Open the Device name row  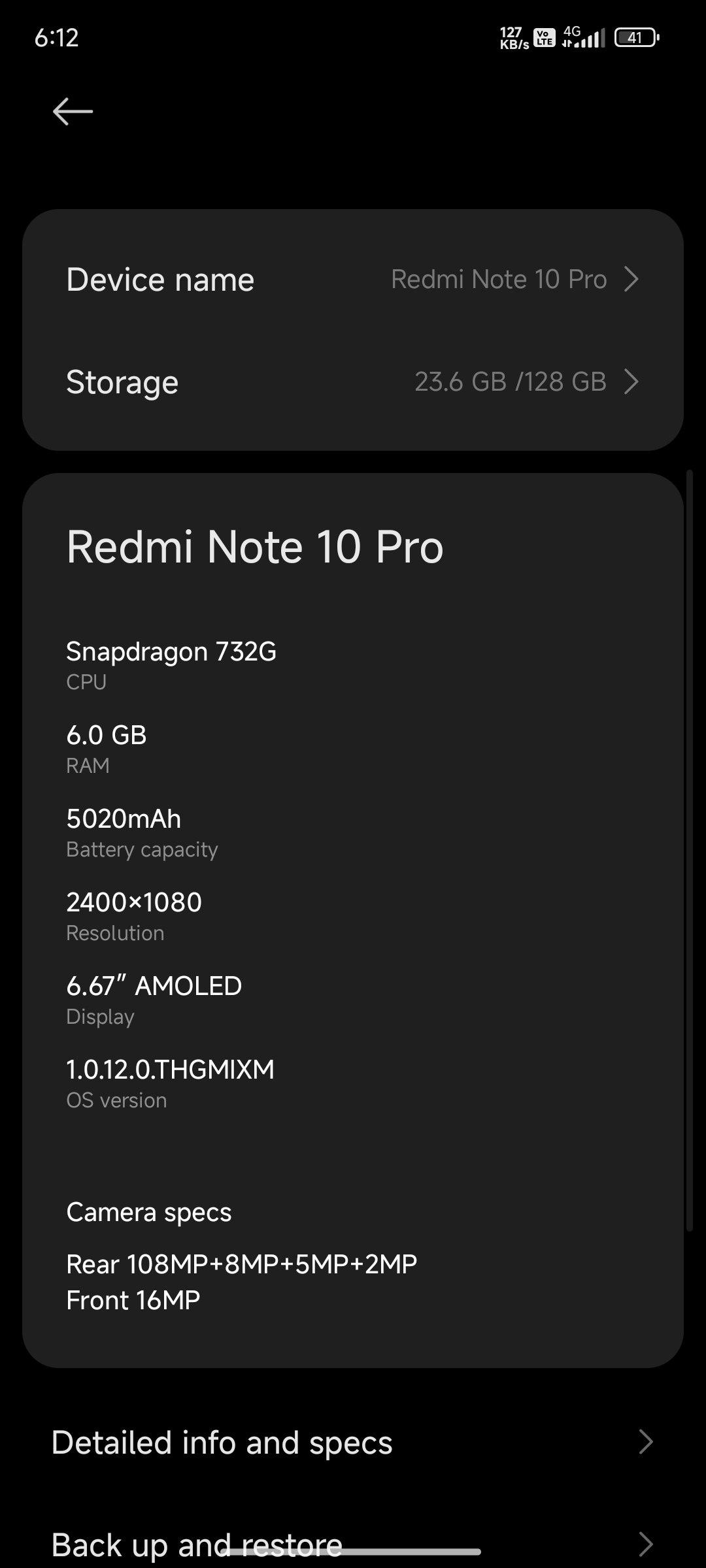tap(353, 280)
